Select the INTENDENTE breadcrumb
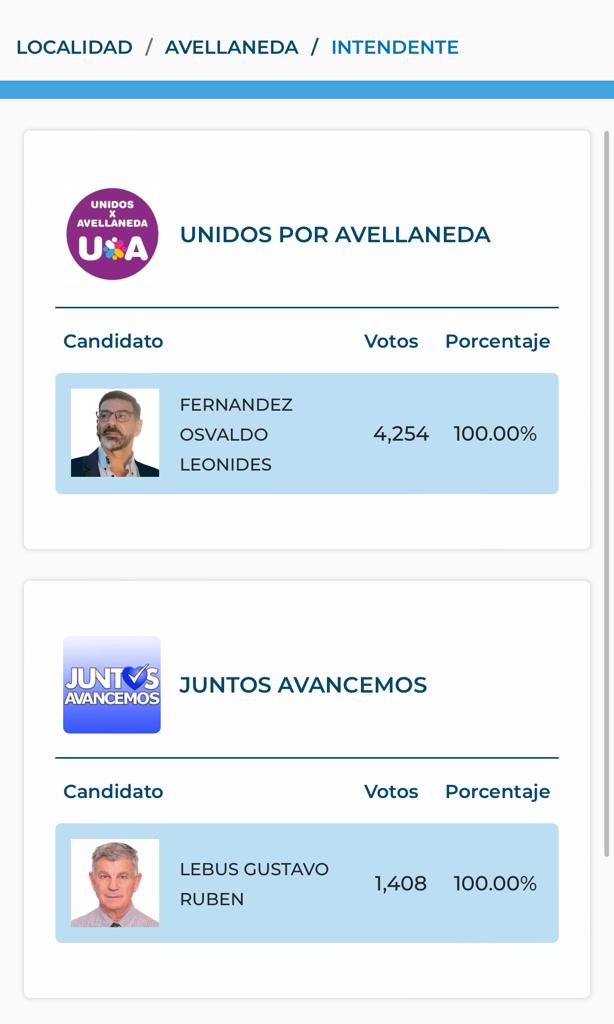This screenshot has height=1024, width=614. click(x=395, y=48)
